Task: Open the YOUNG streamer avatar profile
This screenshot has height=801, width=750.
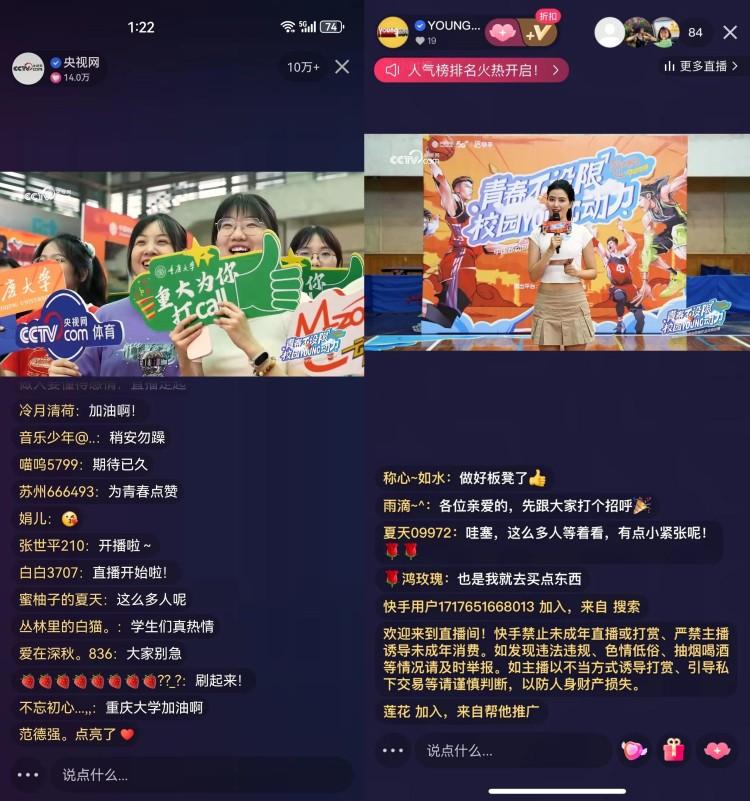Action: pos(392,32)
